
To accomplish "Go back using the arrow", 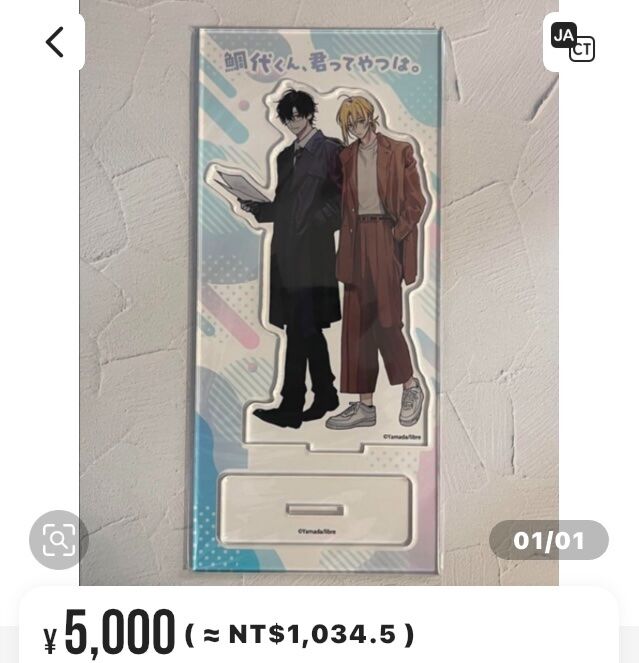I will pos(54,42).
